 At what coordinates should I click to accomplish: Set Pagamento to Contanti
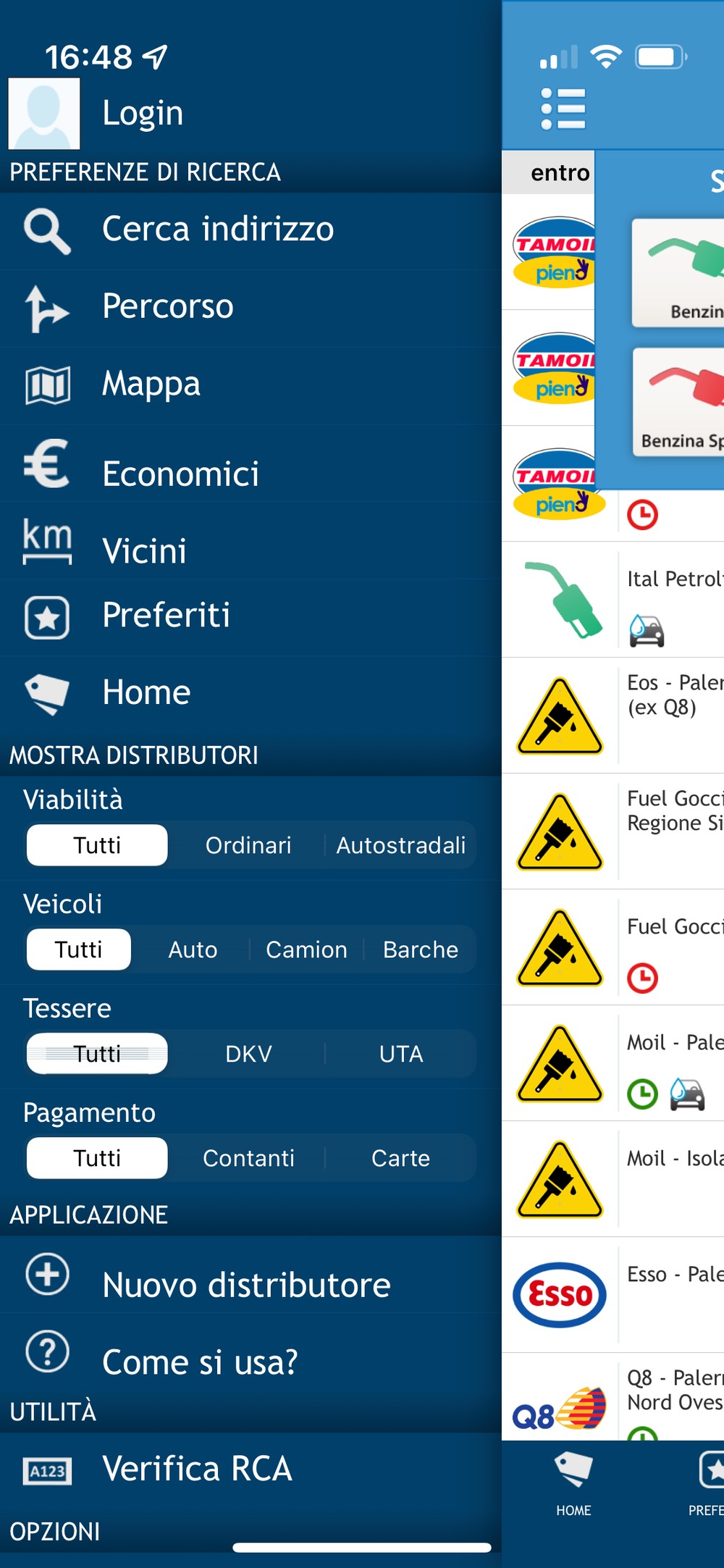point(248,1158)
